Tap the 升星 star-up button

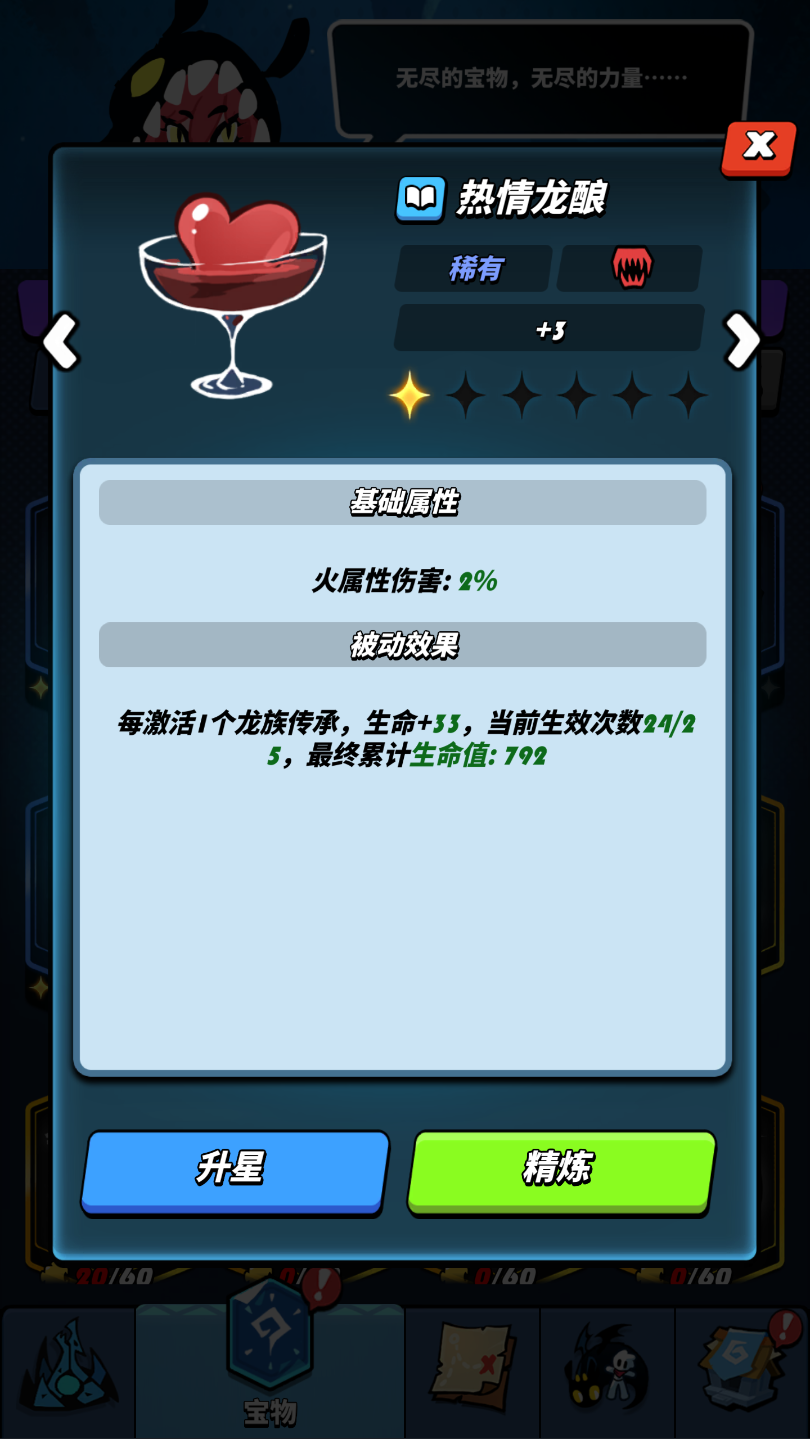234,1170
